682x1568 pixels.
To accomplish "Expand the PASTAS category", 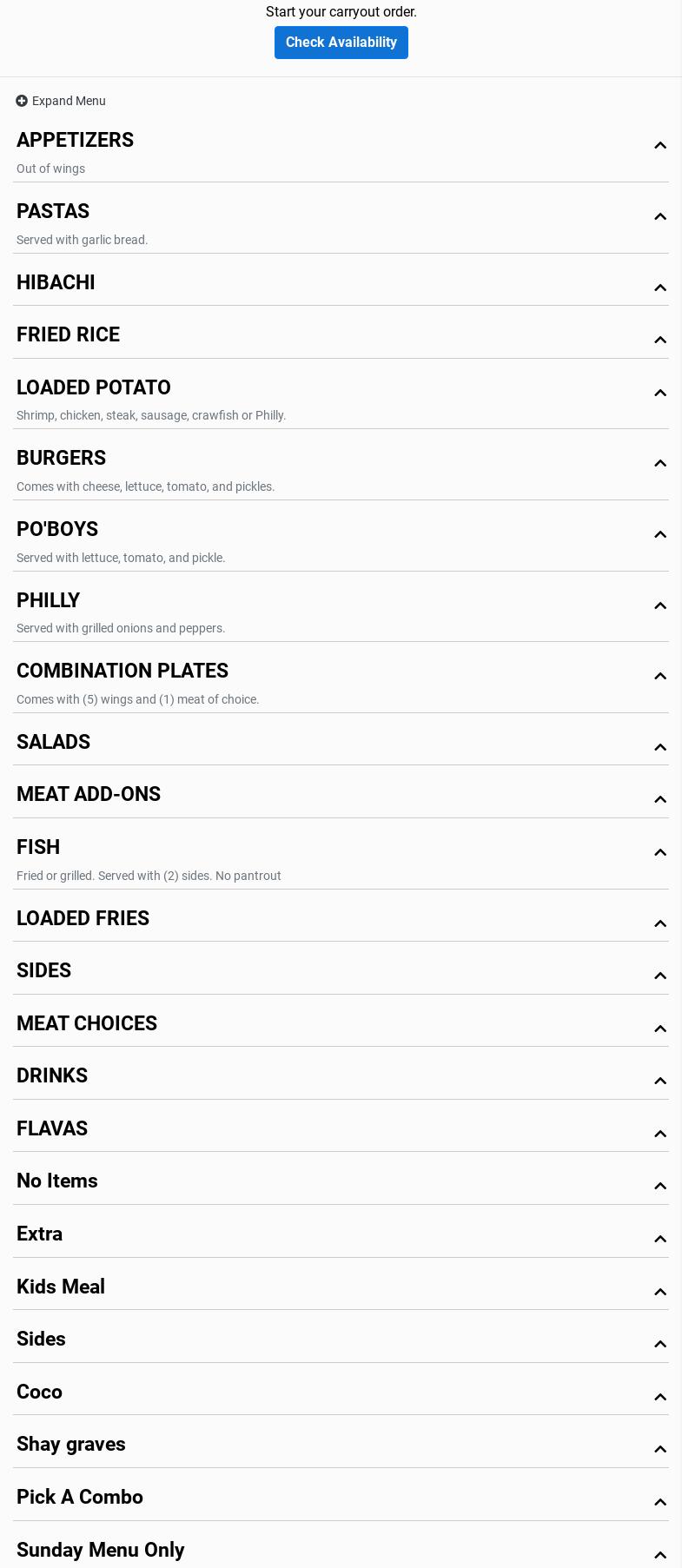I will coord(53,212).
